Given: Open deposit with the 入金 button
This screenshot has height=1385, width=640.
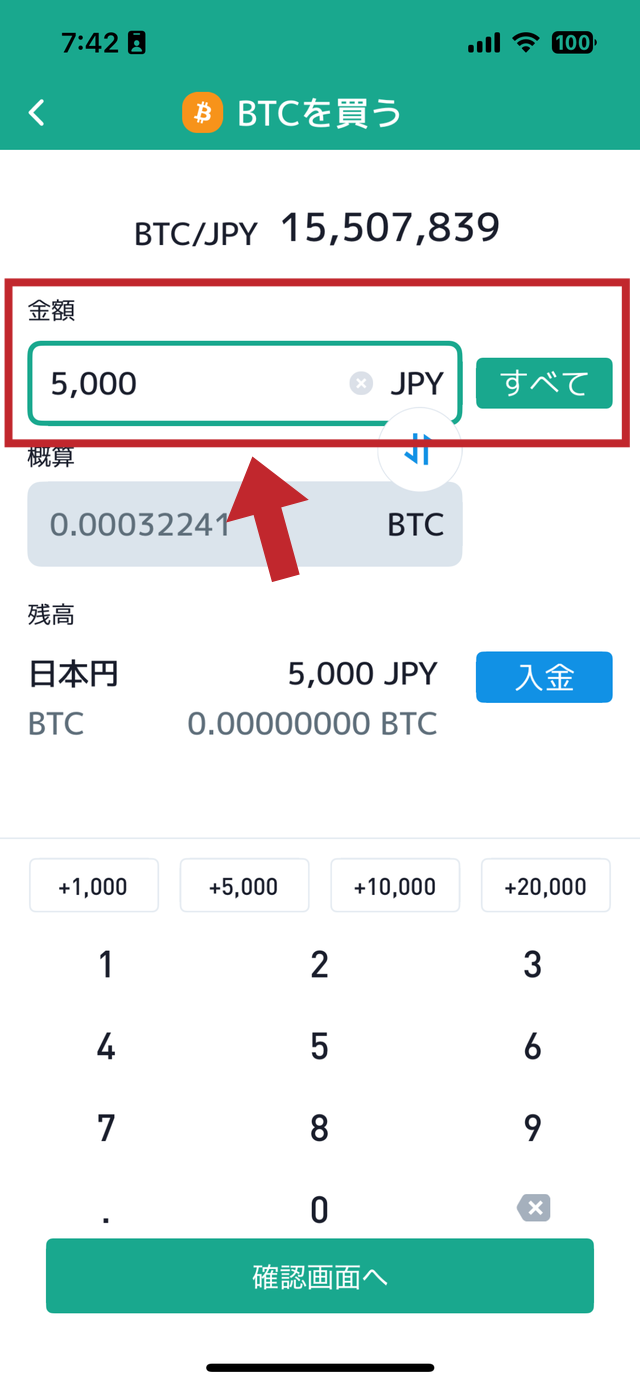Looking at the screenshot, I should (543, 677).
